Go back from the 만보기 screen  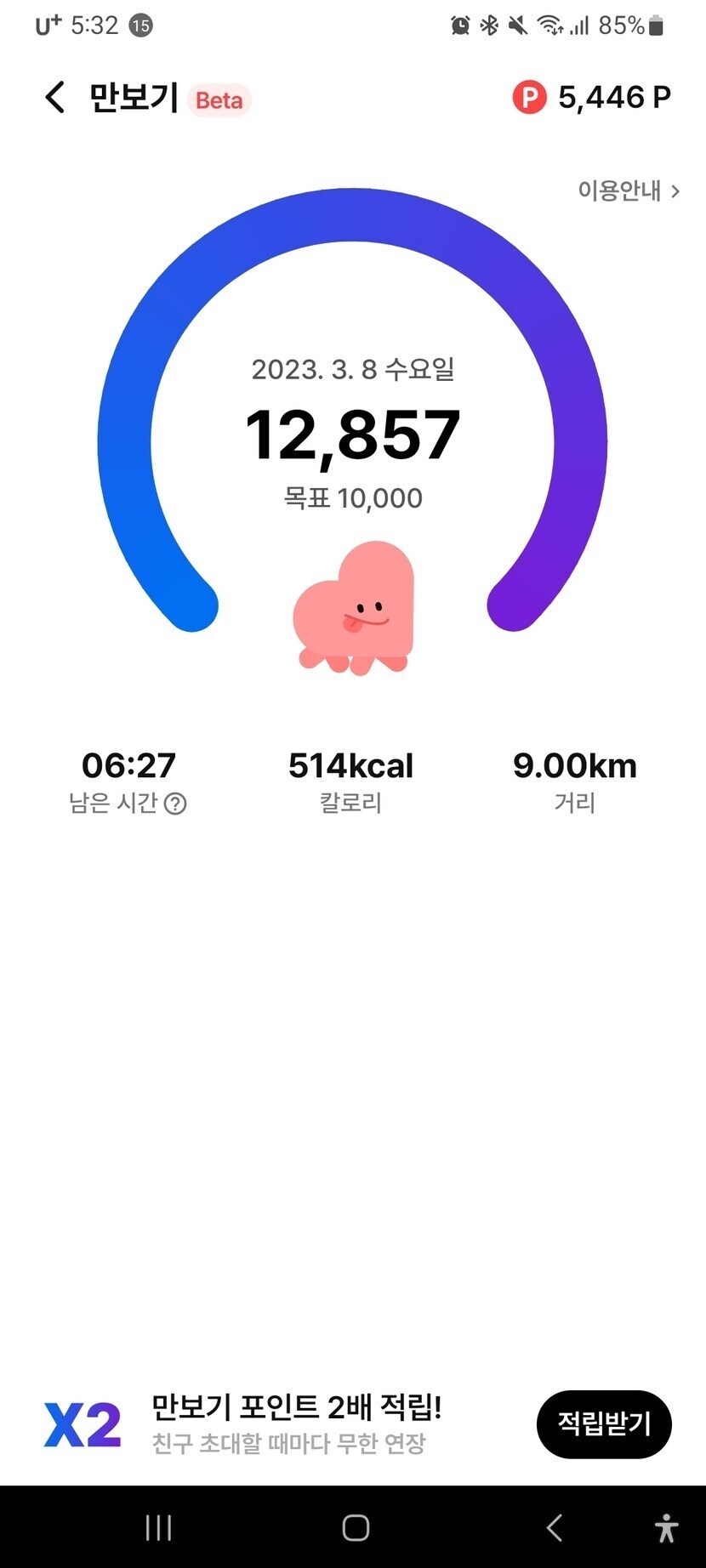(55, 98)
